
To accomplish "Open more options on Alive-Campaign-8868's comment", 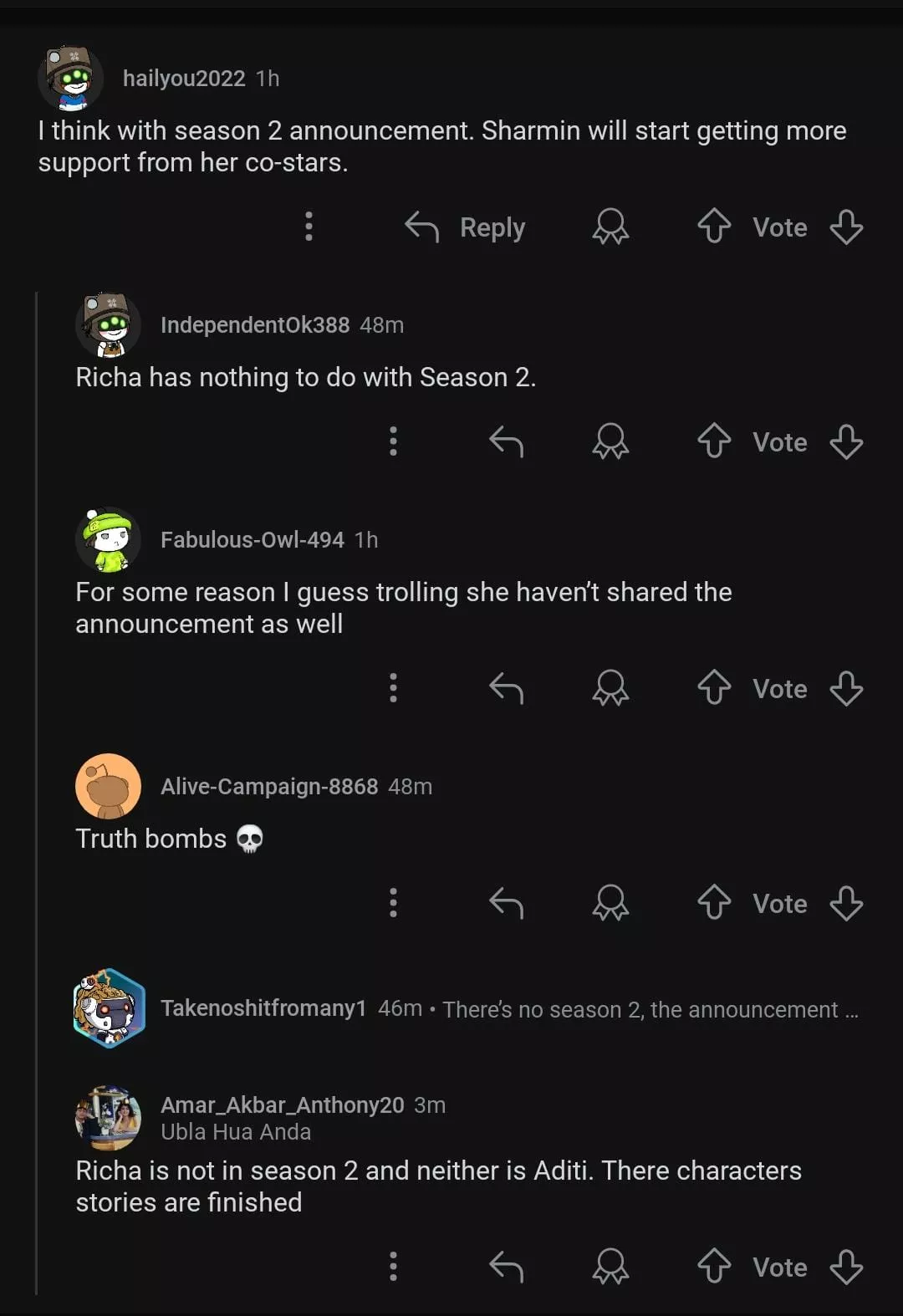I will coord(393,903).
